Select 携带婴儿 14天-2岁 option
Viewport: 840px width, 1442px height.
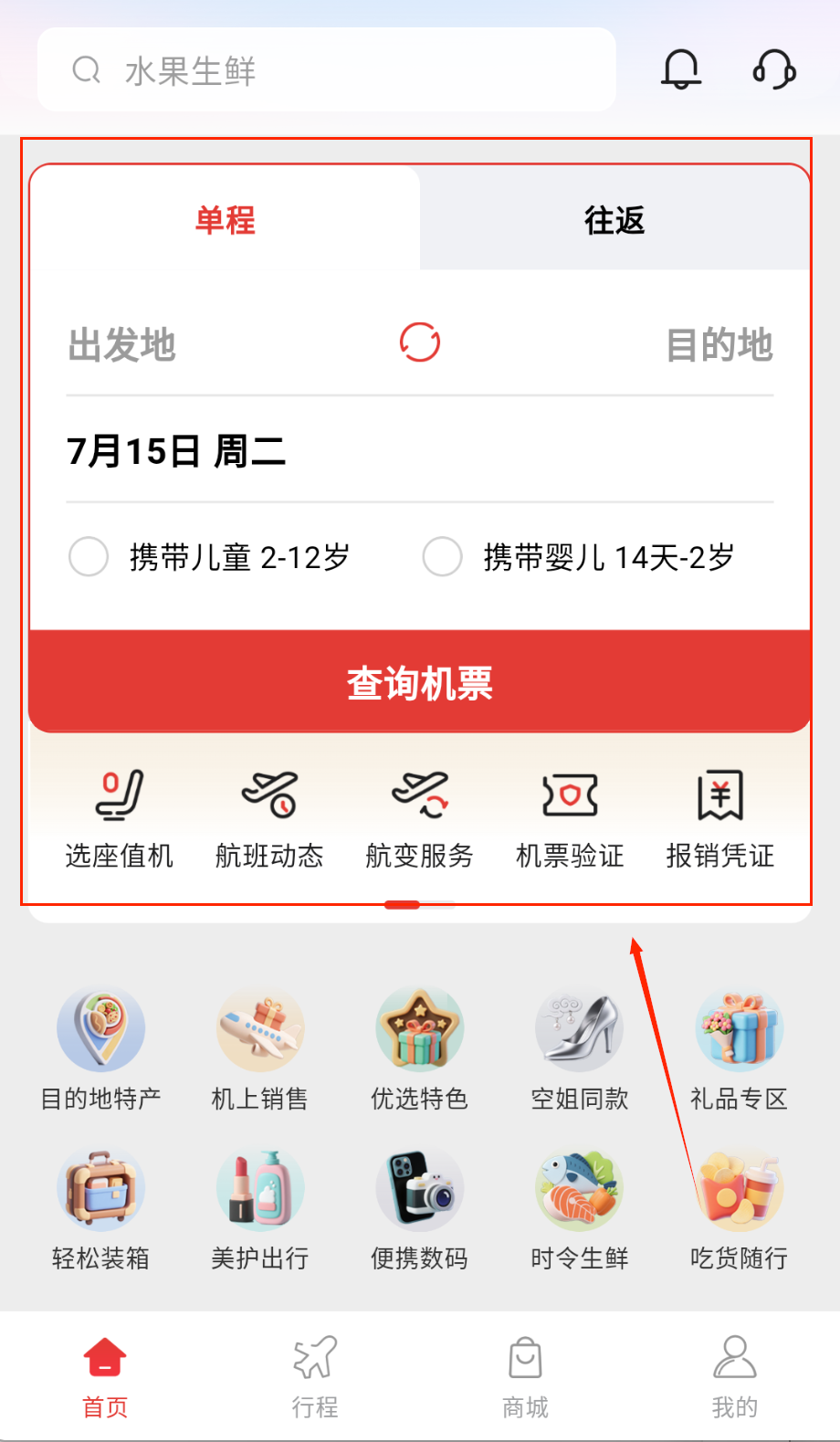(443, 556)
